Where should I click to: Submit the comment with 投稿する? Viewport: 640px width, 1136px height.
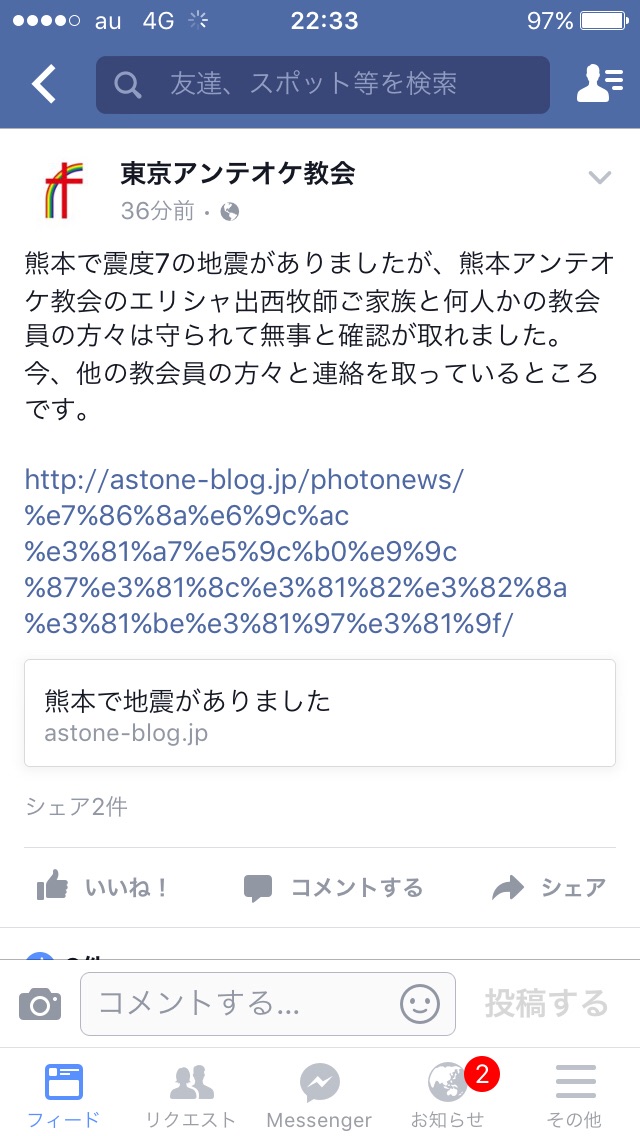546,1003
